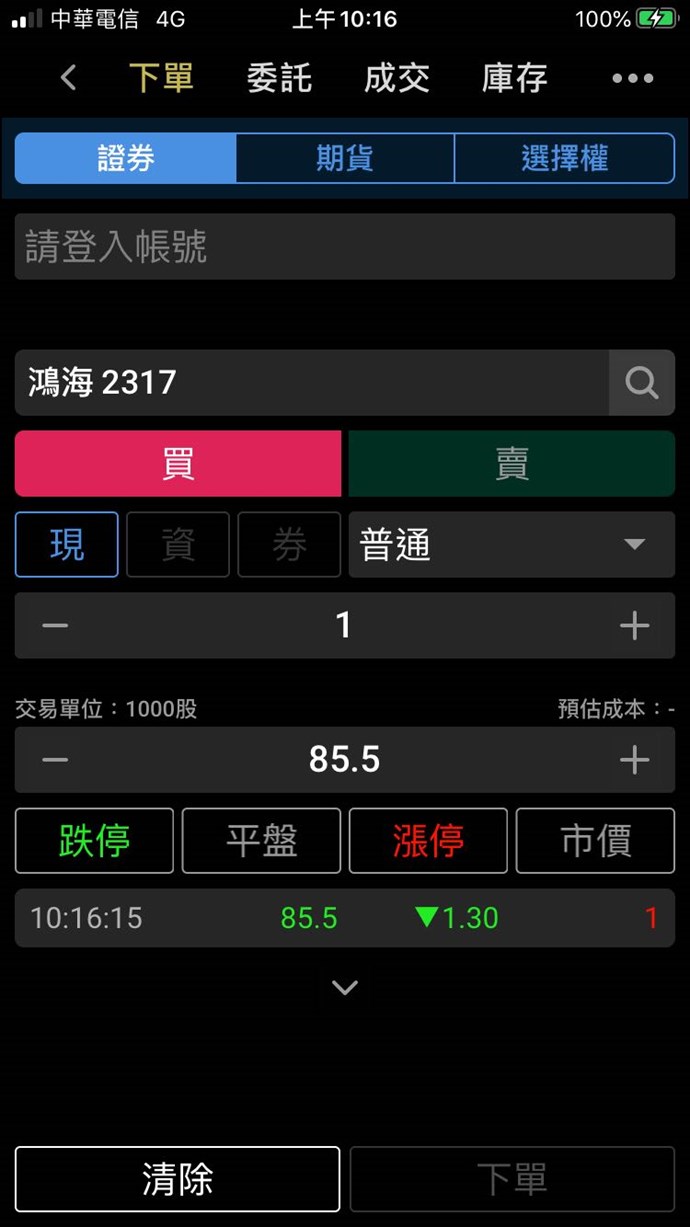Open the 庫存 tab
Viewport: 690px width, 1227px height.
514,78
